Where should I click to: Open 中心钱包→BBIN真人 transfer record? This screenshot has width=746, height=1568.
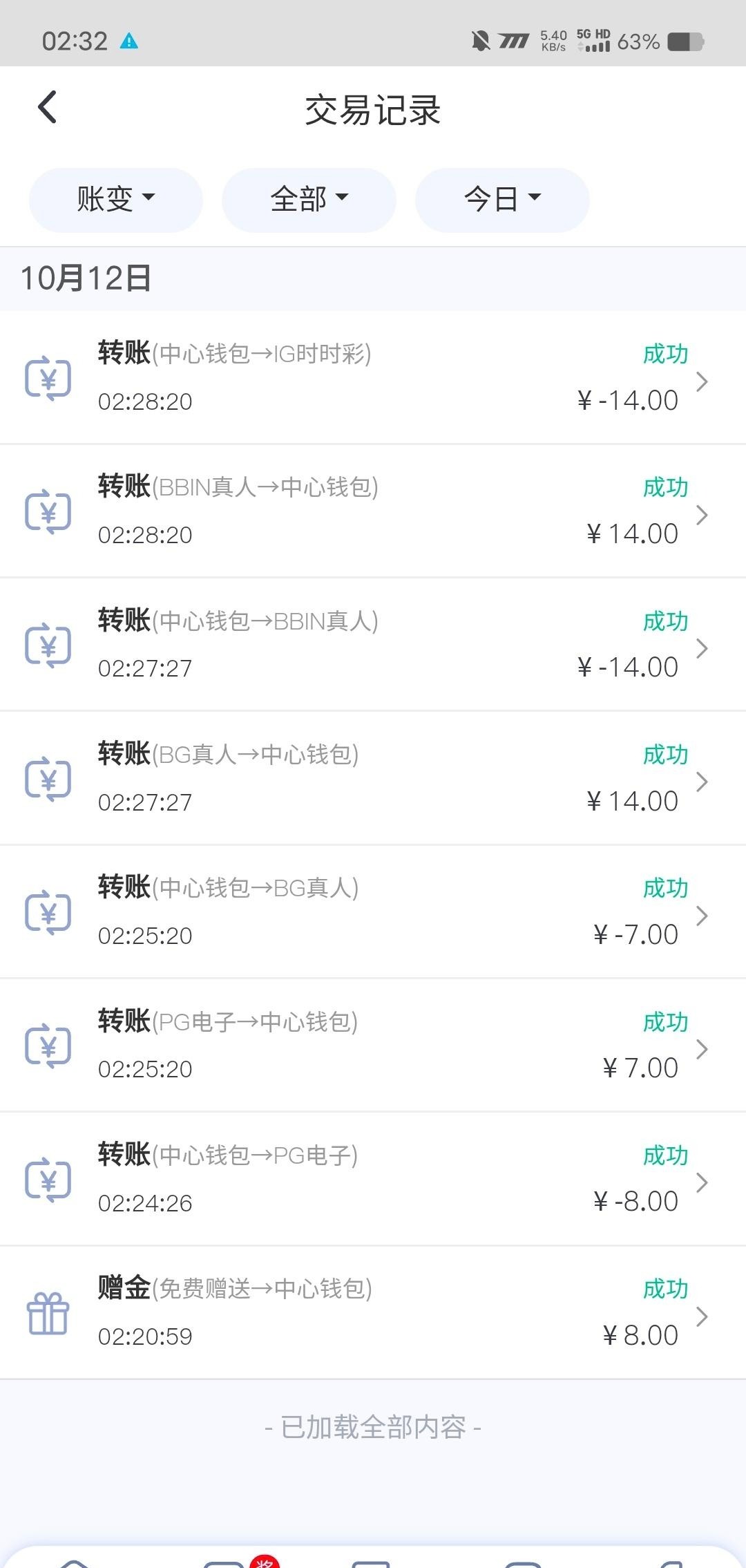coord(373,644)
